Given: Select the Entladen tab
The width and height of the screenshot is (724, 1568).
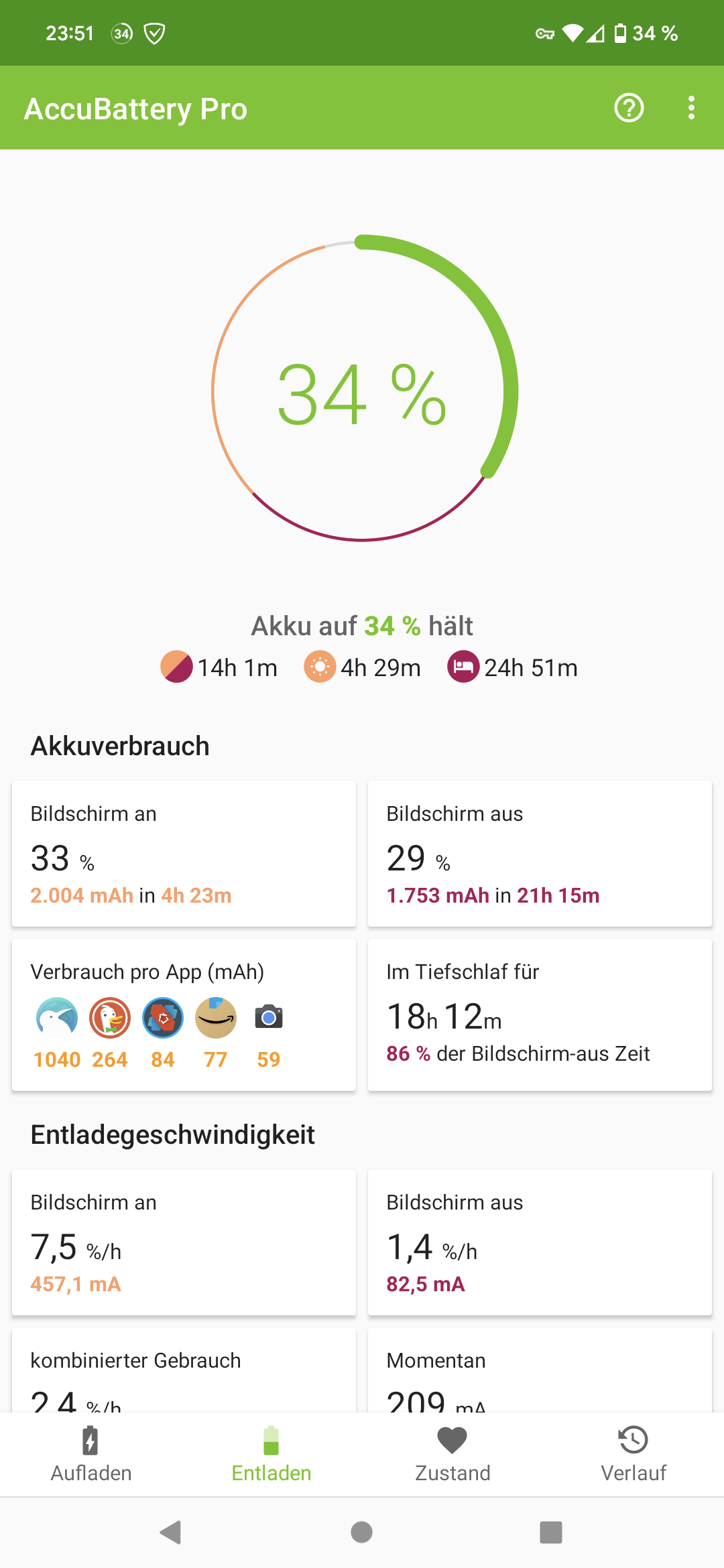Looking at the screenshot, I should coord(271,1454).
